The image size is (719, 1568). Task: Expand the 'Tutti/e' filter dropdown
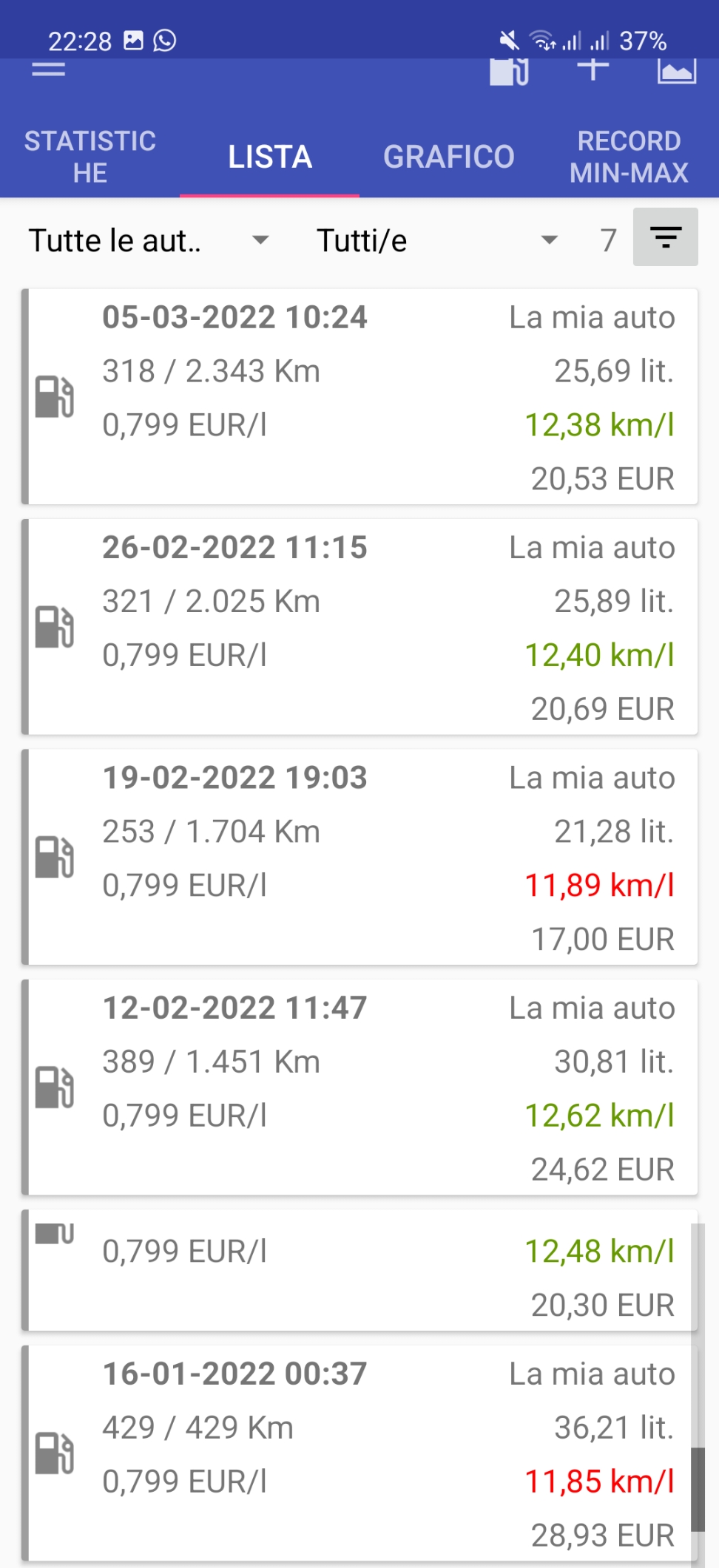click(x=436, y=240)
